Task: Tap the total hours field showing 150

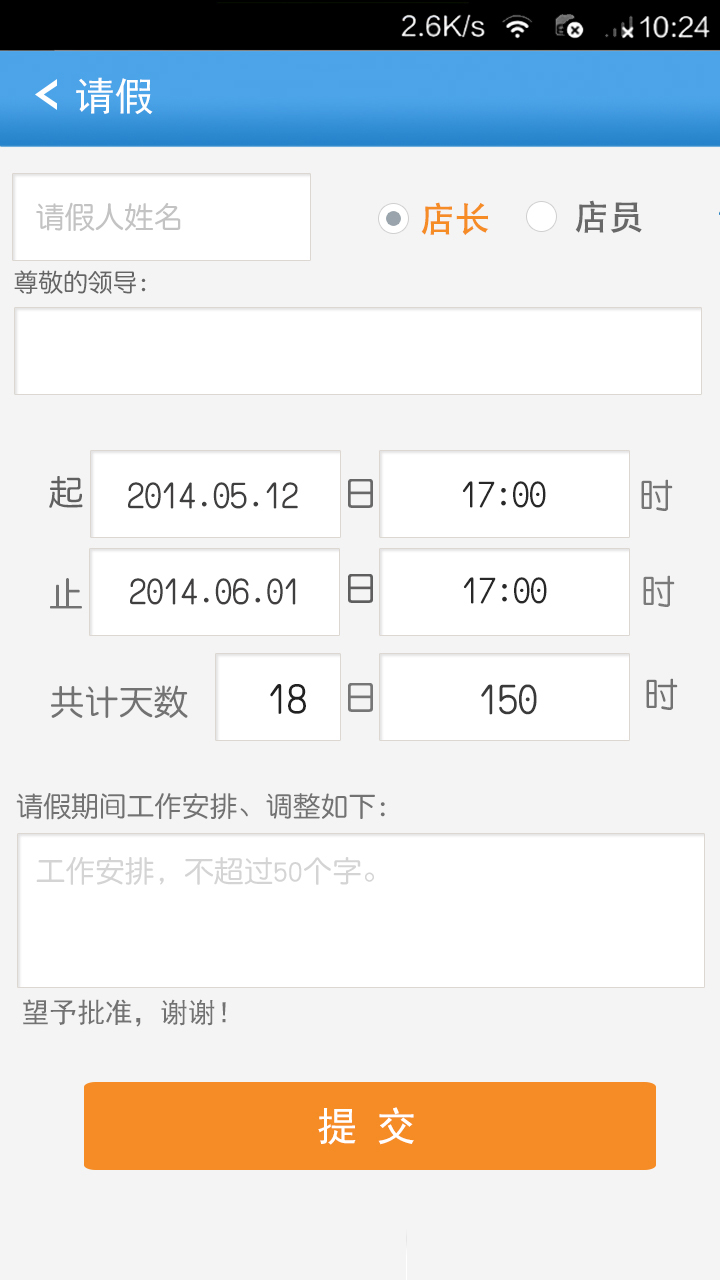Action: [x=504, y=698]
